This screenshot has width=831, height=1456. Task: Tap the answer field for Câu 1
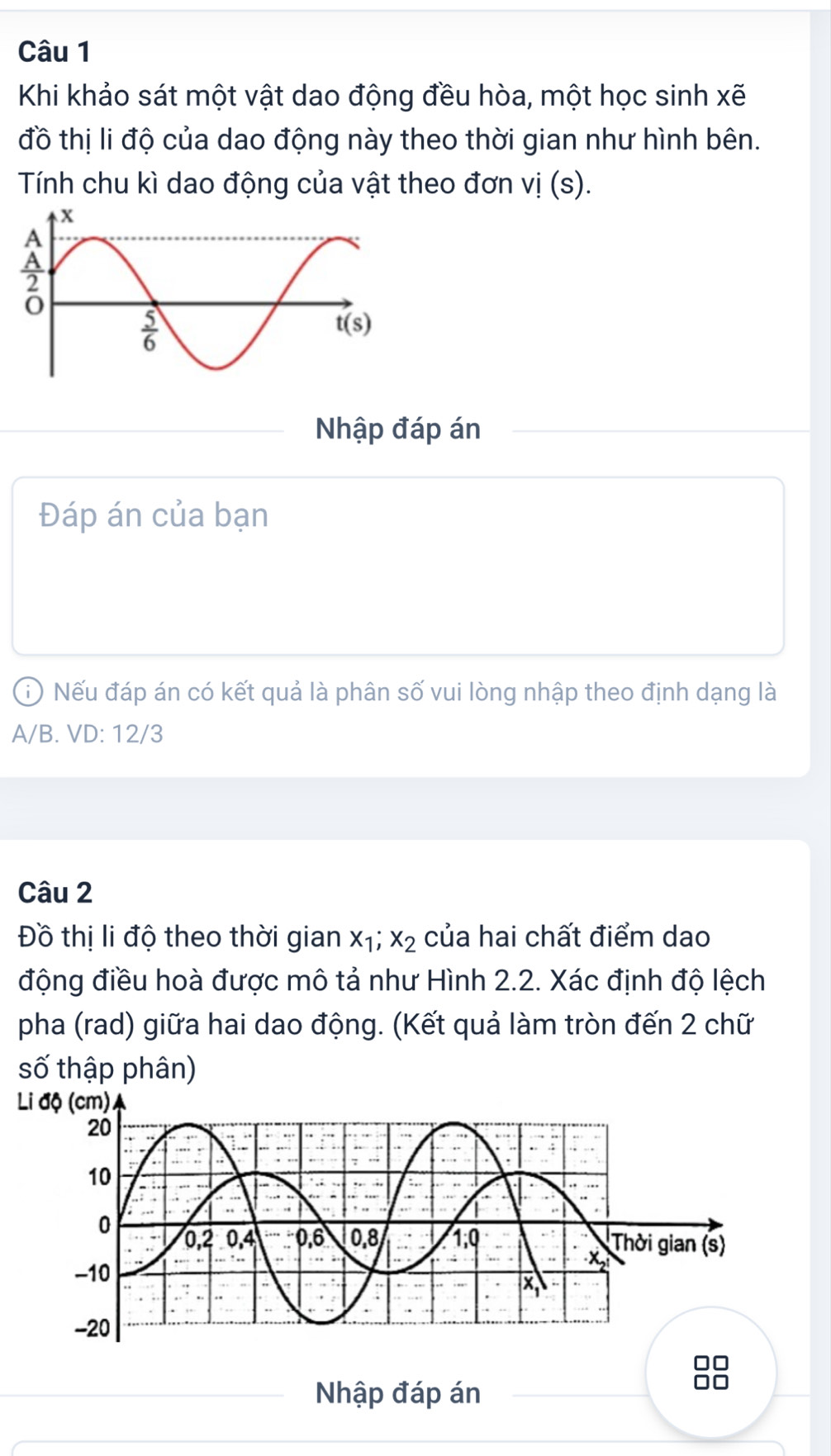pyautogui.click(x=397, y=565)
